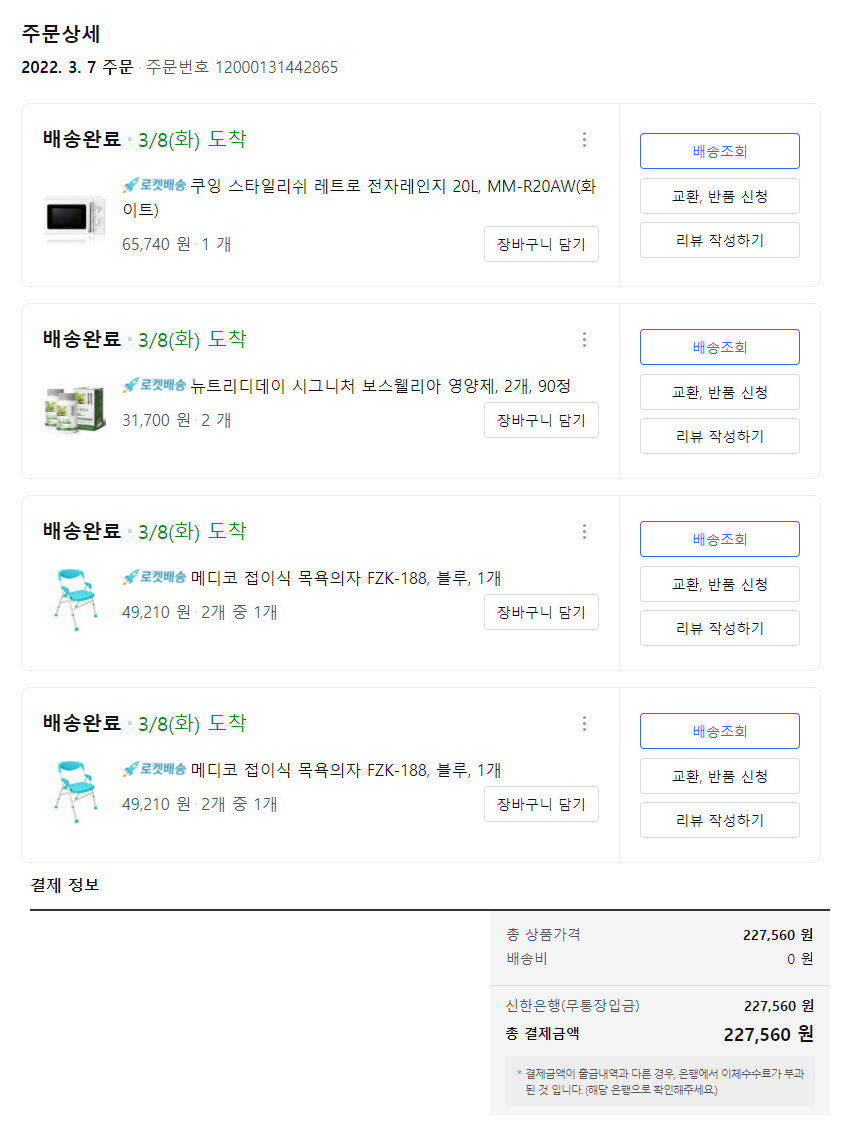863x1140 pixels.
Task: Put 뉴트리디데이 보스웰리아 영양제 into the cart
Action: click(x=541, y=420)
